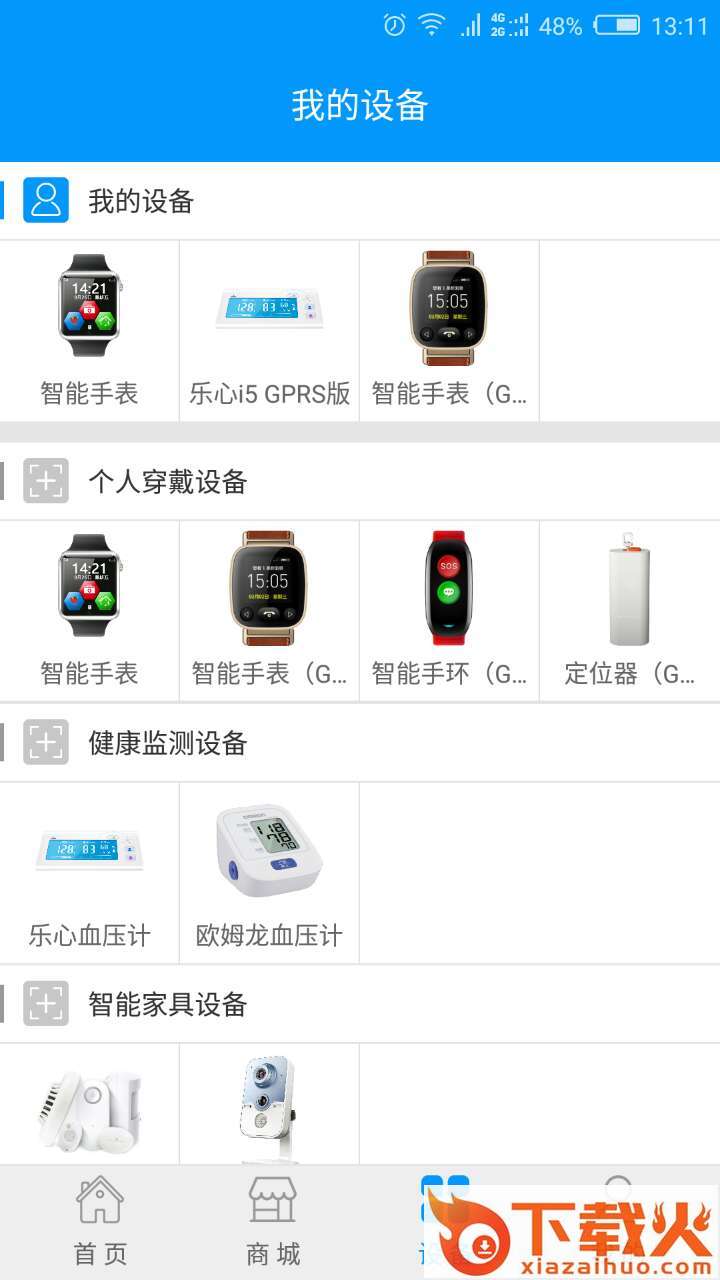This screenshot has height=1280, width=720.
Task: Choose the brown-strap 智能手表（G… in 个人穿戴设备
Action: 269,610
